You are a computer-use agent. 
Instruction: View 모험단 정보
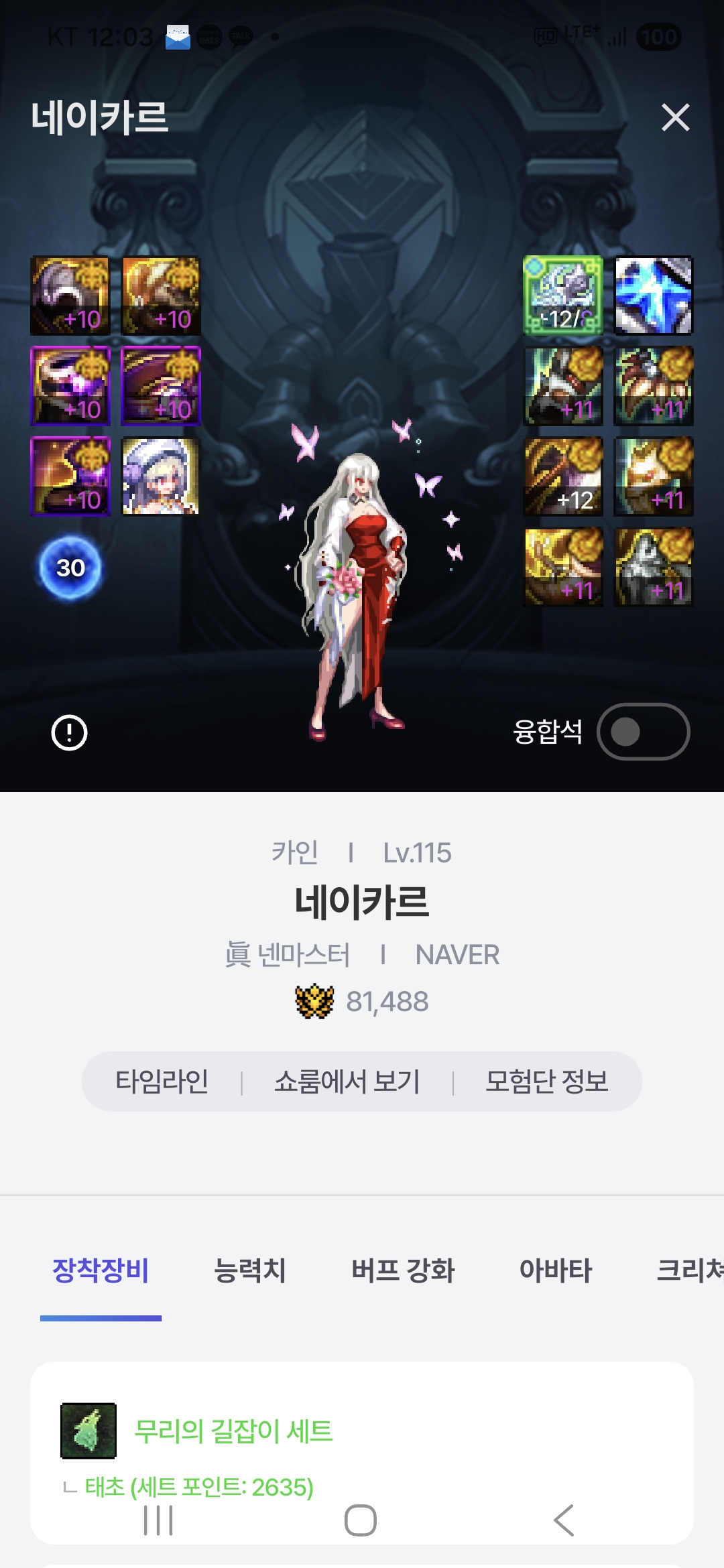(546, 1082)
